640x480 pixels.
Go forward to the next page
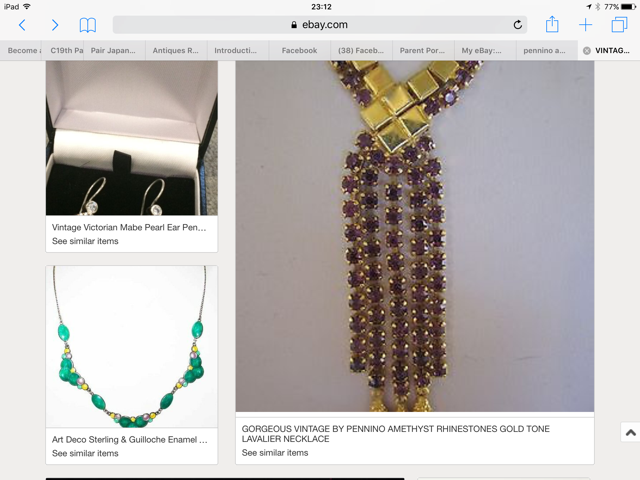(x=55, y=25)
